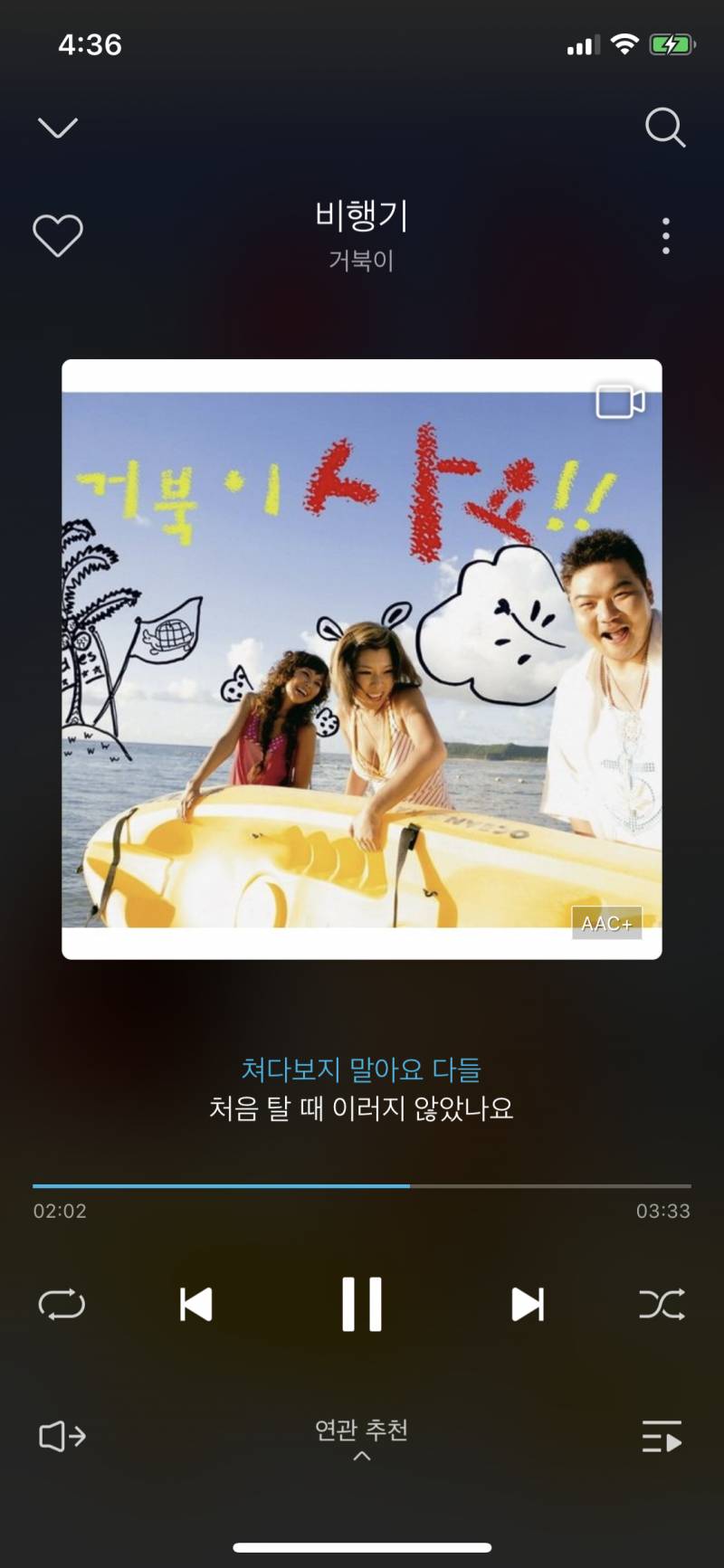
Task: Toggle the heart to like this song
Action: 57,233
